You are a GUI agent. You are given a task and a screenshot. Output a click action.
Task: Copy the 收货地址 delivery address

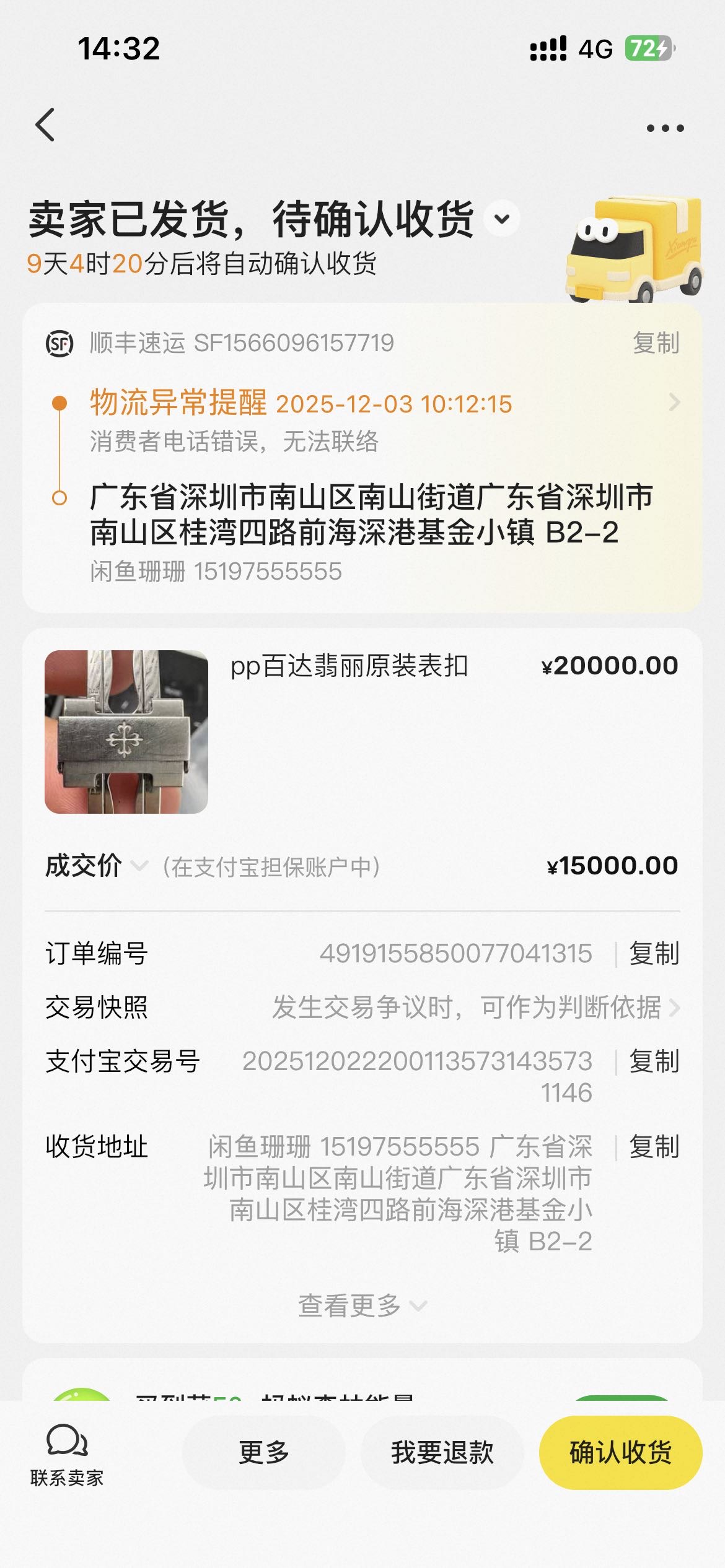pyautogui.click(x=654, y=1147)
